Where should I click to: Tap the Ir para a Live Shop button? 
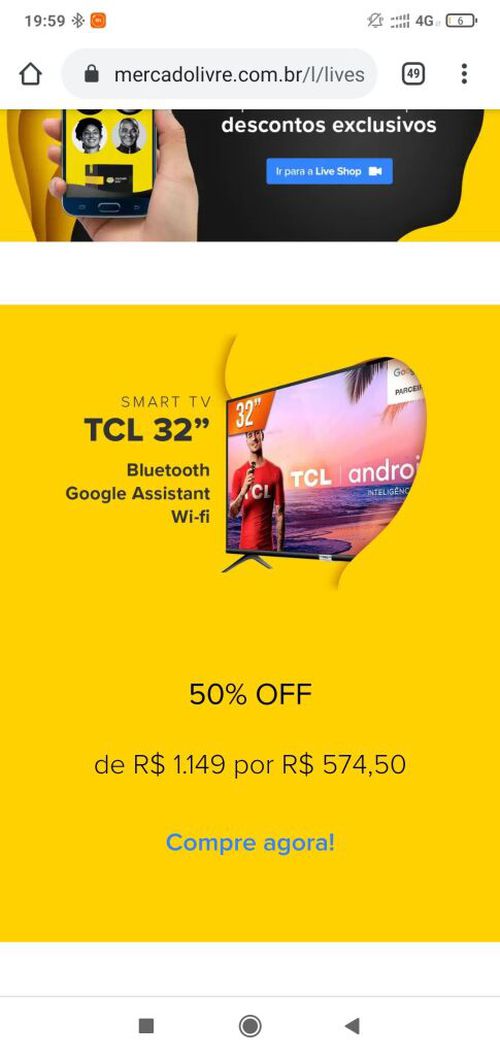[329, 171]
